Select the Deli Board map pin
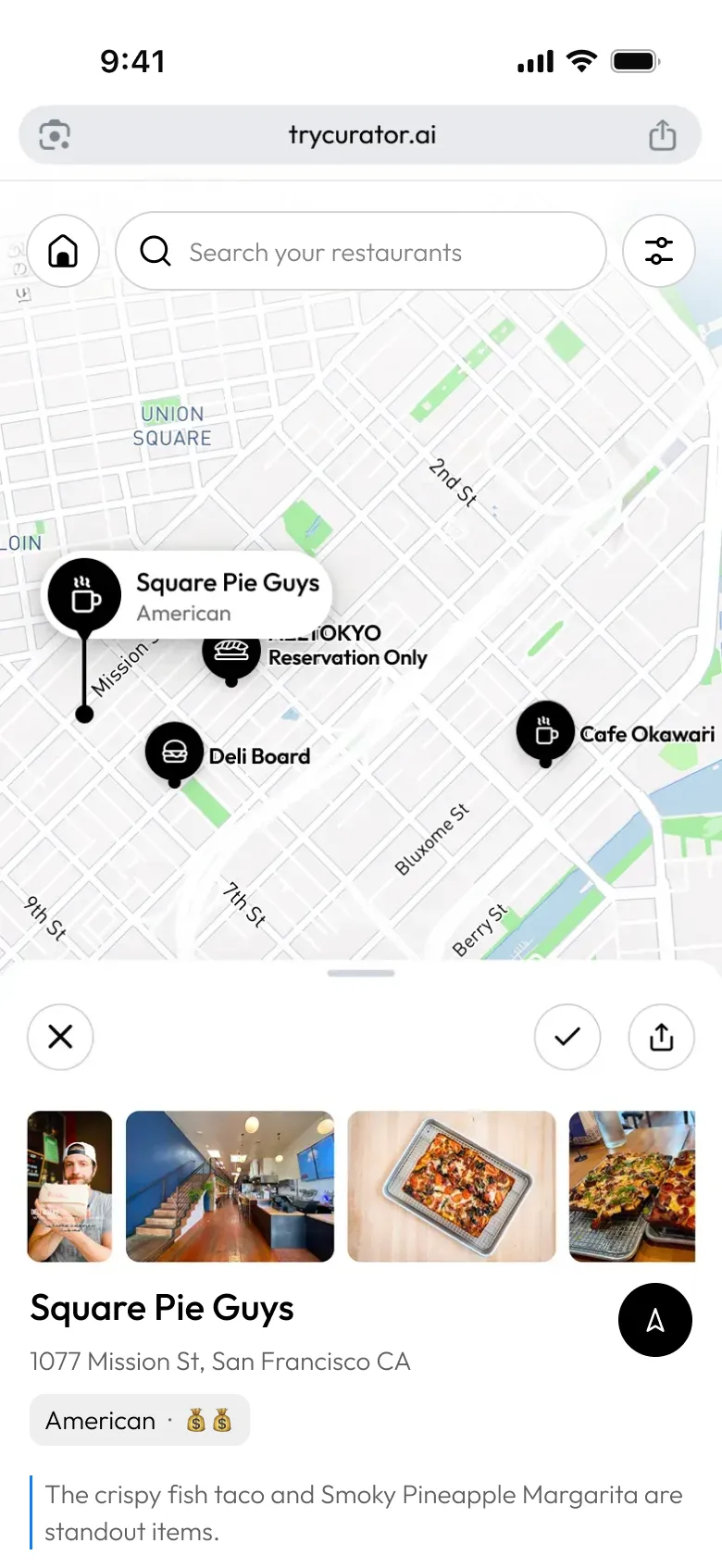 [x=175, y=753]
